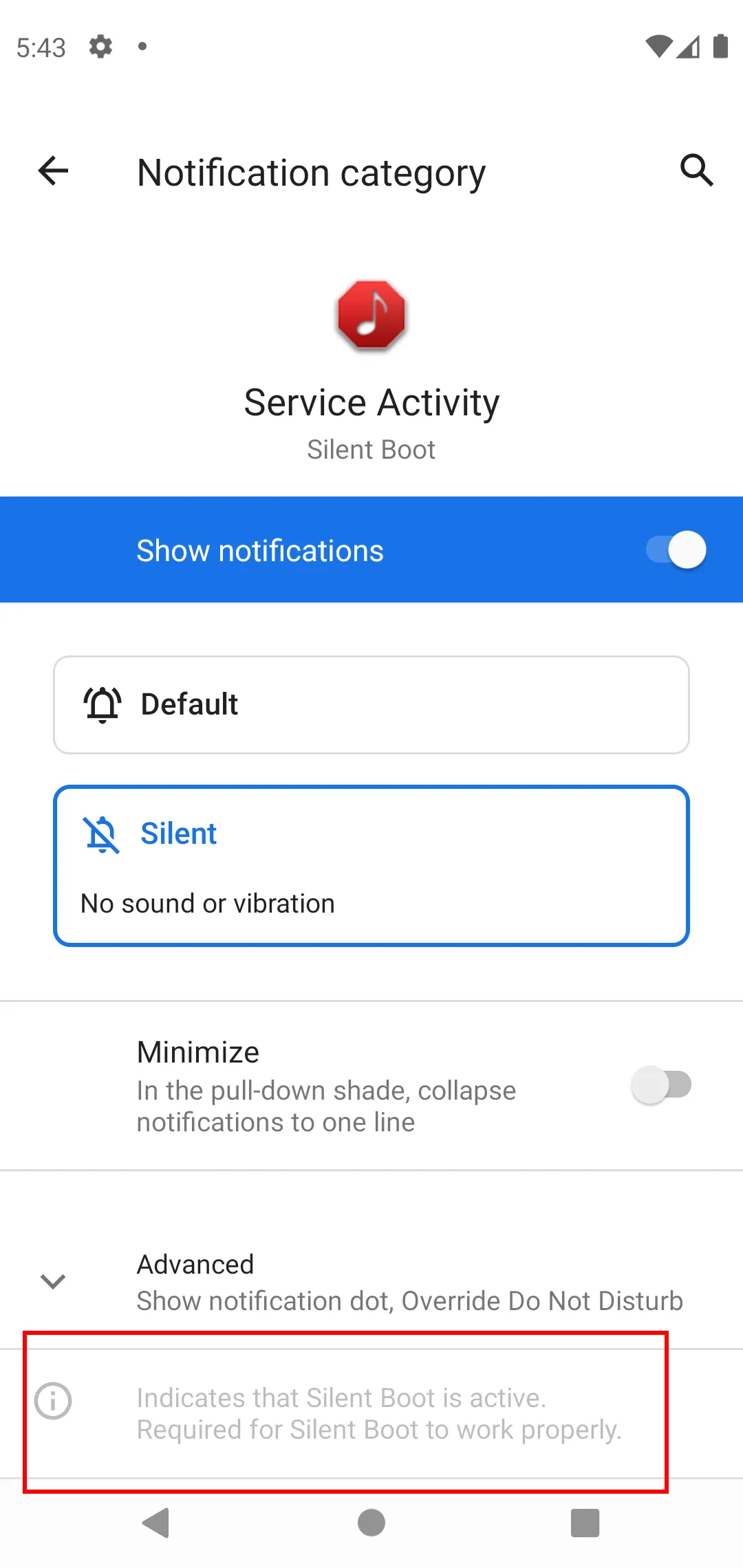Open the search icon in the app bar
Screen dimensions: 743x1568
(696, 171)
